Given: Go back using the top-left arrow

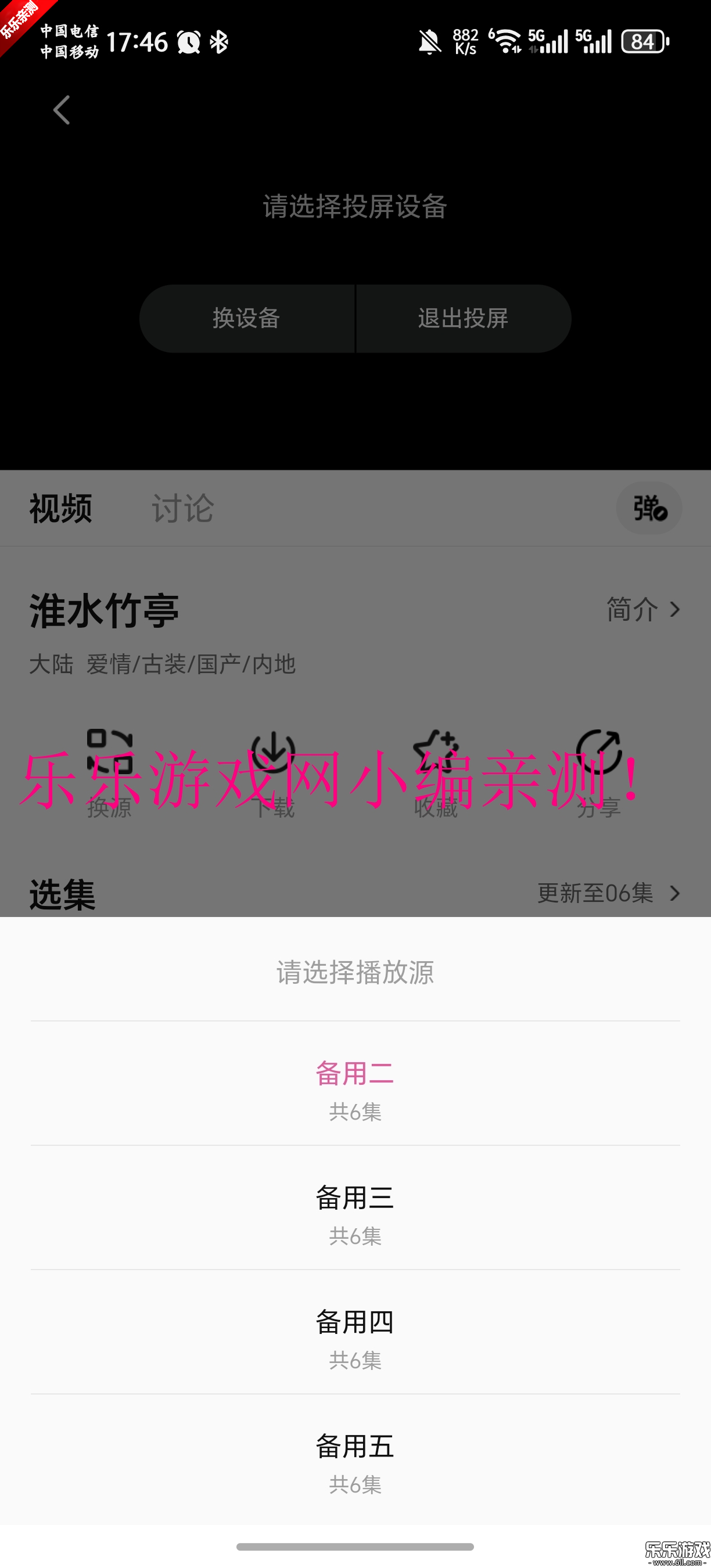Looking at the screenshot, I should tap(62, 110).
